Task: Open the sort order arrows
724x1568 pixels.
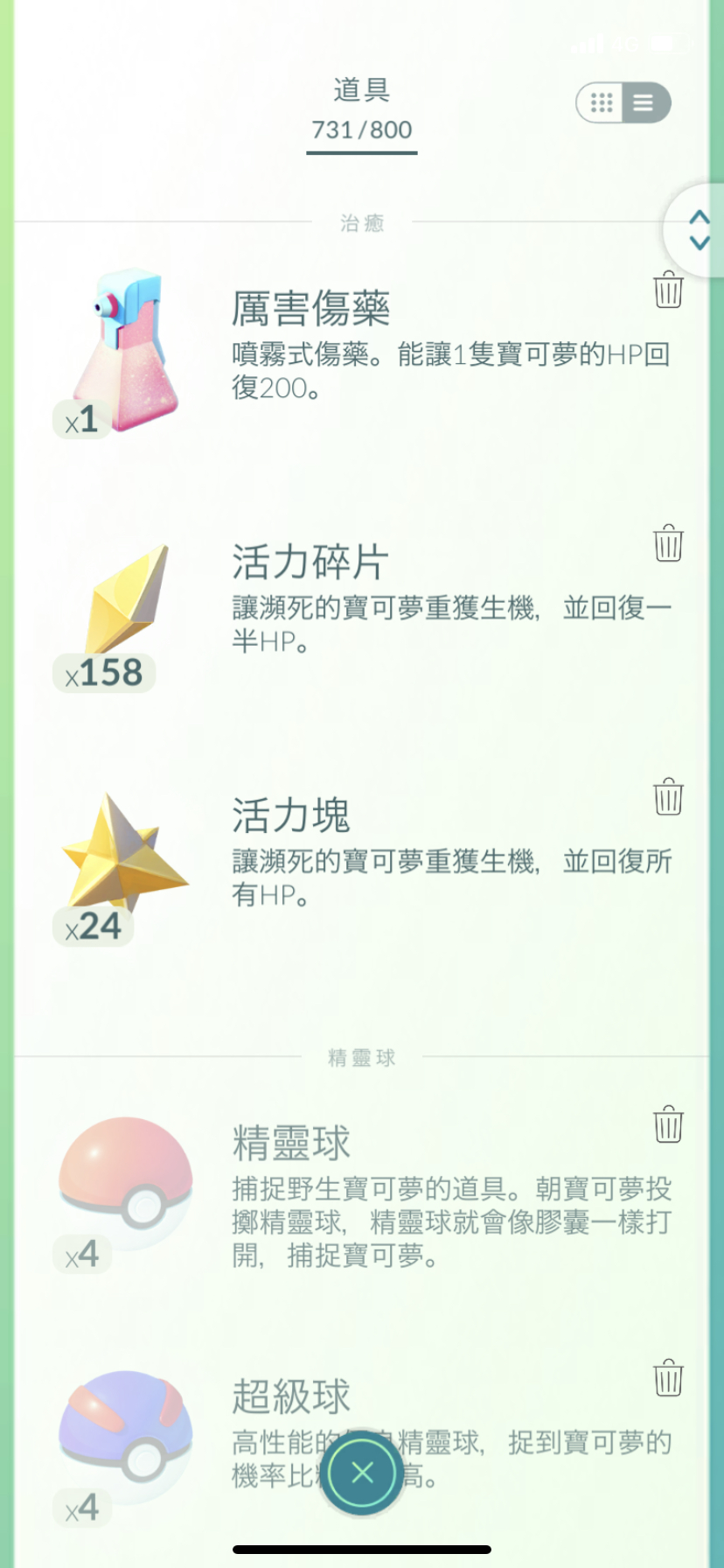Action: [x=699, y=230]
